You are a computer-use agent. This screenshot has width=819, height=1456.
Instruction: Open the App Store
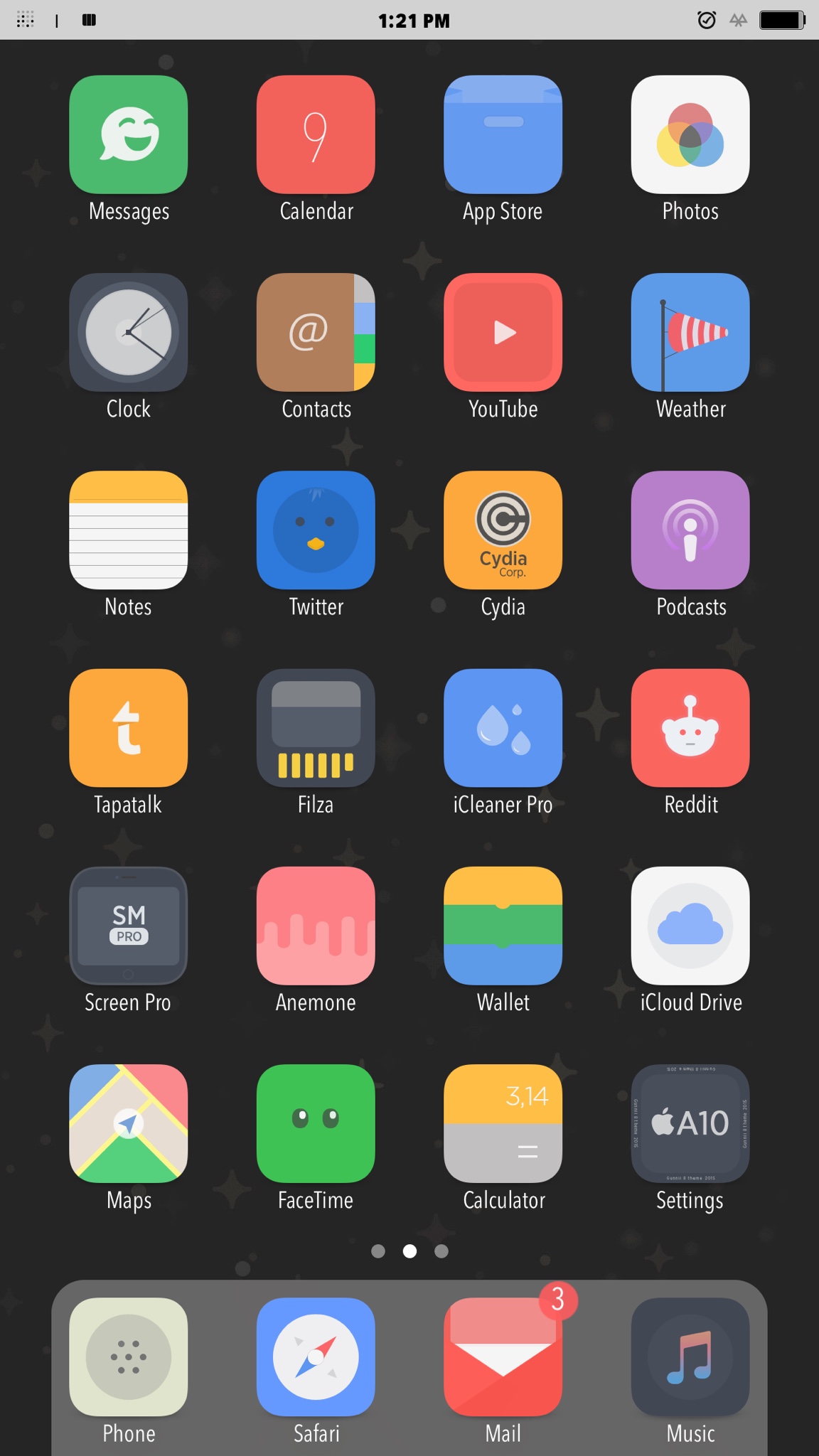503,134
